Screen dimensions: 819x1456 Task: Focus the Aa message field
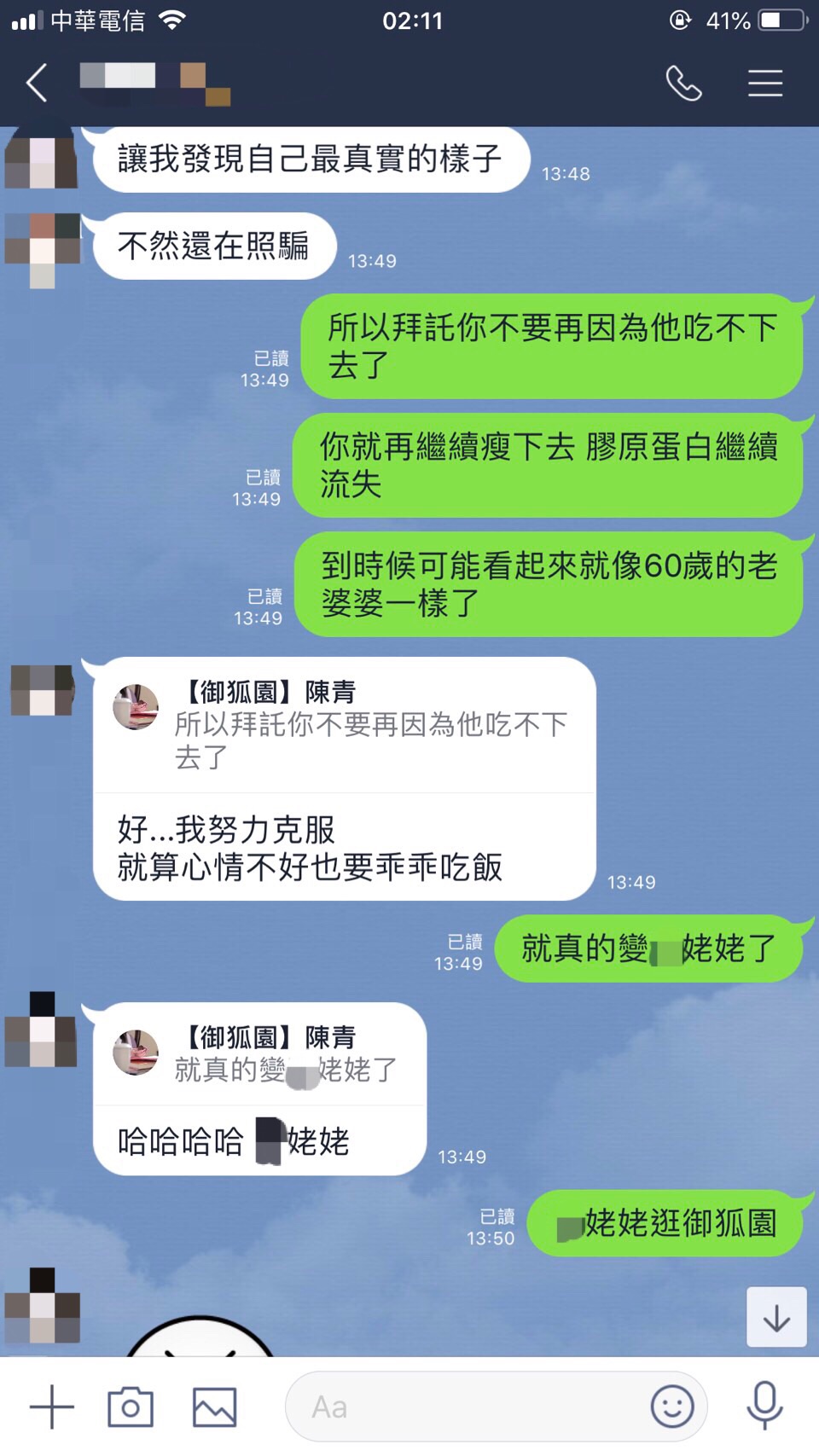469,1407
